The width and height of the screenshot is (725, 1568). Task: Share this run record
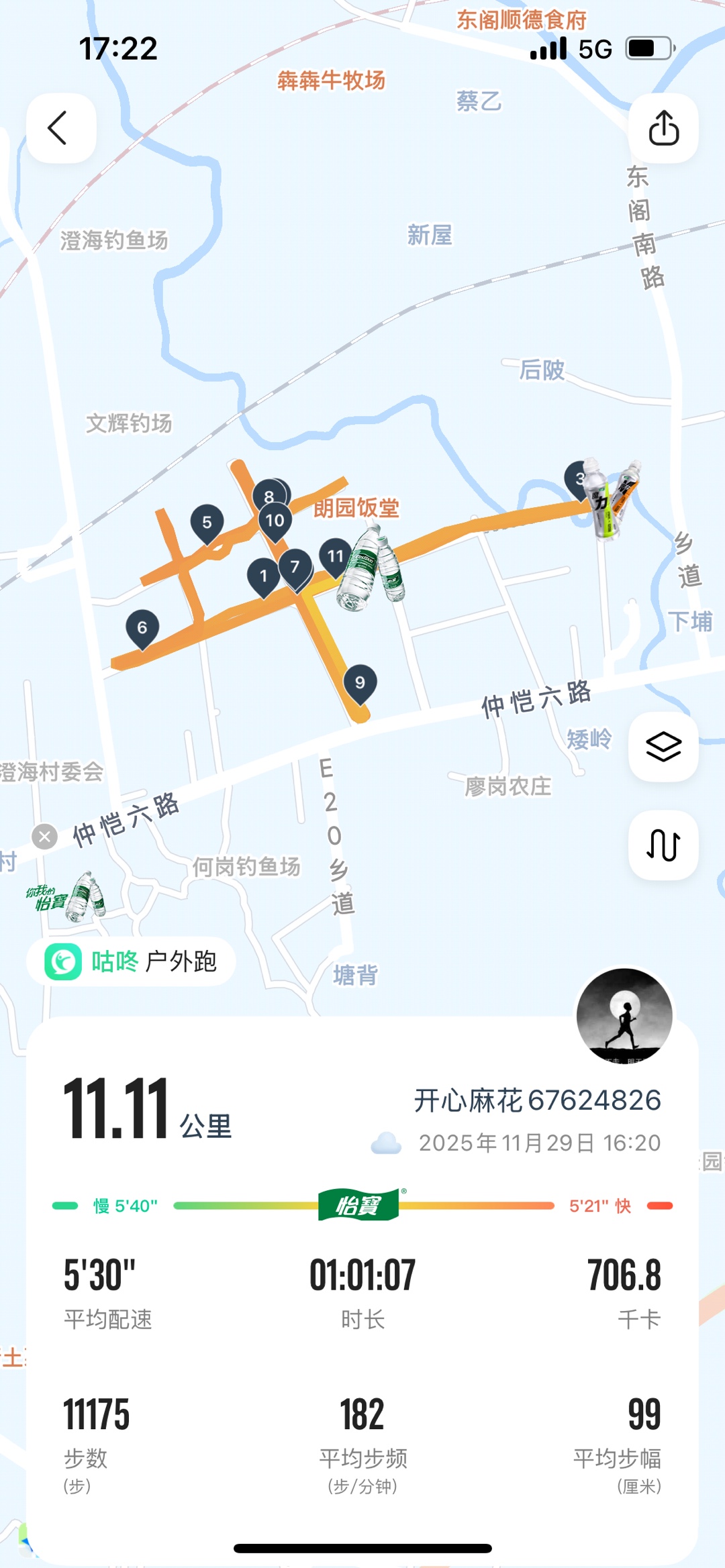click(663, 127)
